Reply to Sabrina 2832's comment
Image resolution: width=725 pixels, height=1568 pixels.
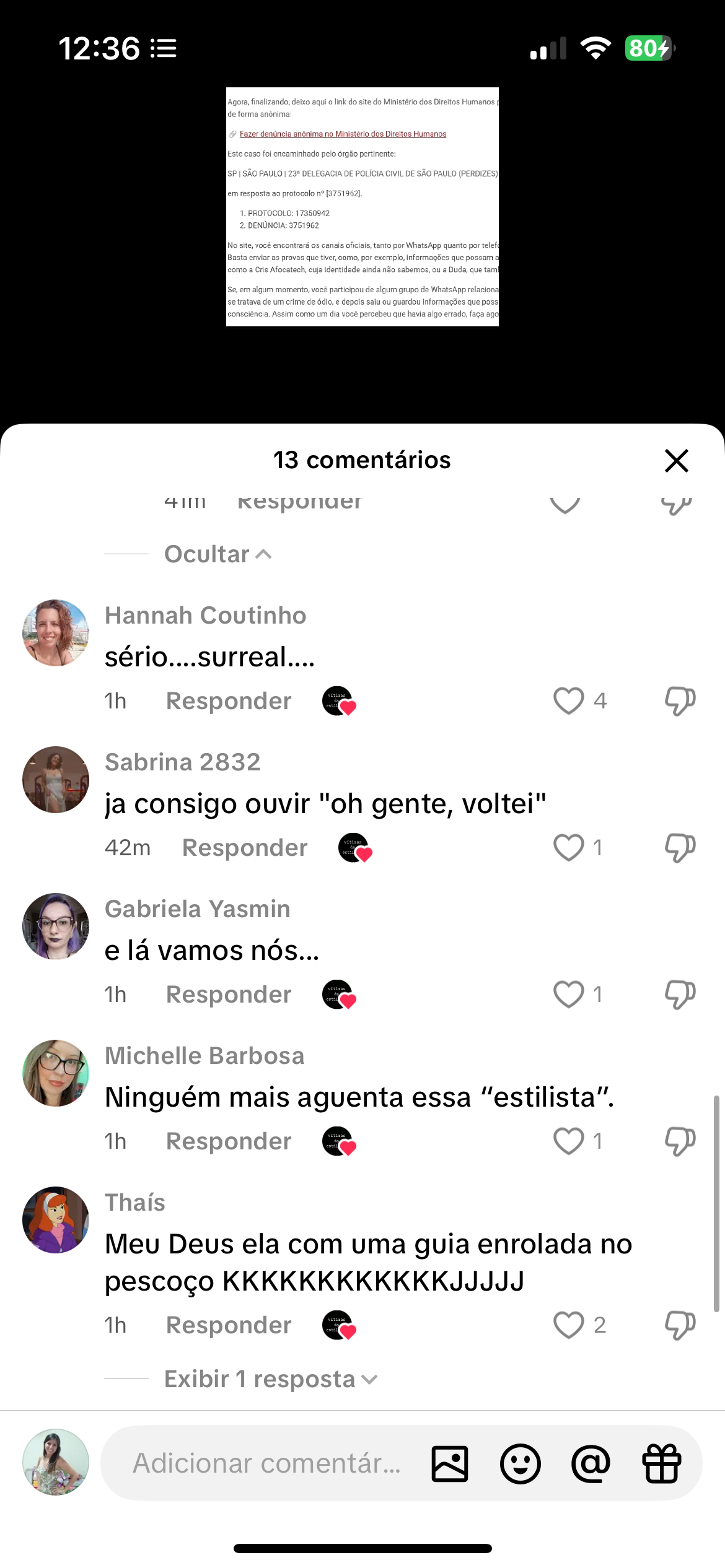coord(245,848)
